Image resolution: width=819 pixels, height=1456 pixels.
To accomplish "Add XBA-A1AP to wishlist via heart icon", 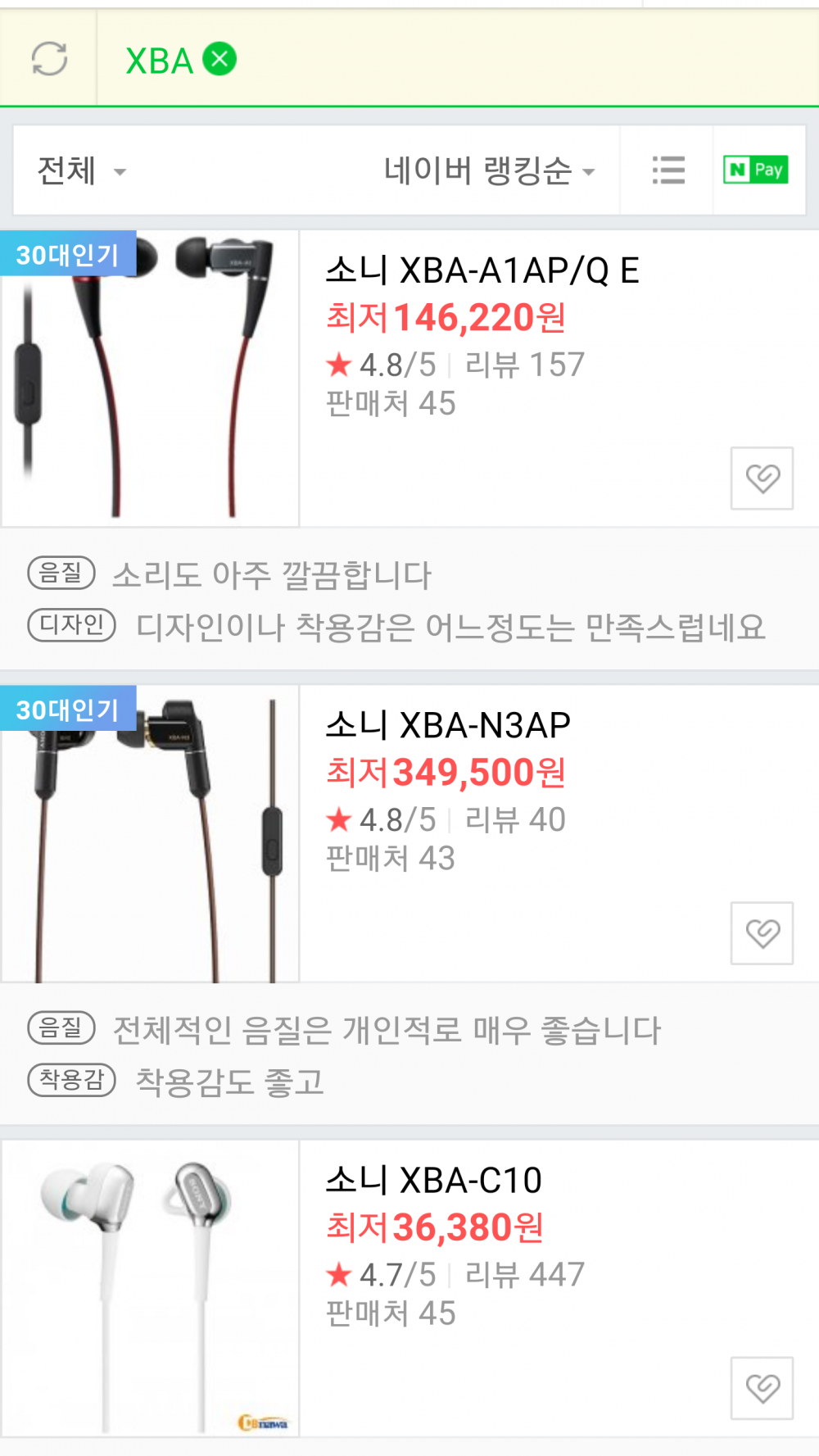I will pos(761,479).
